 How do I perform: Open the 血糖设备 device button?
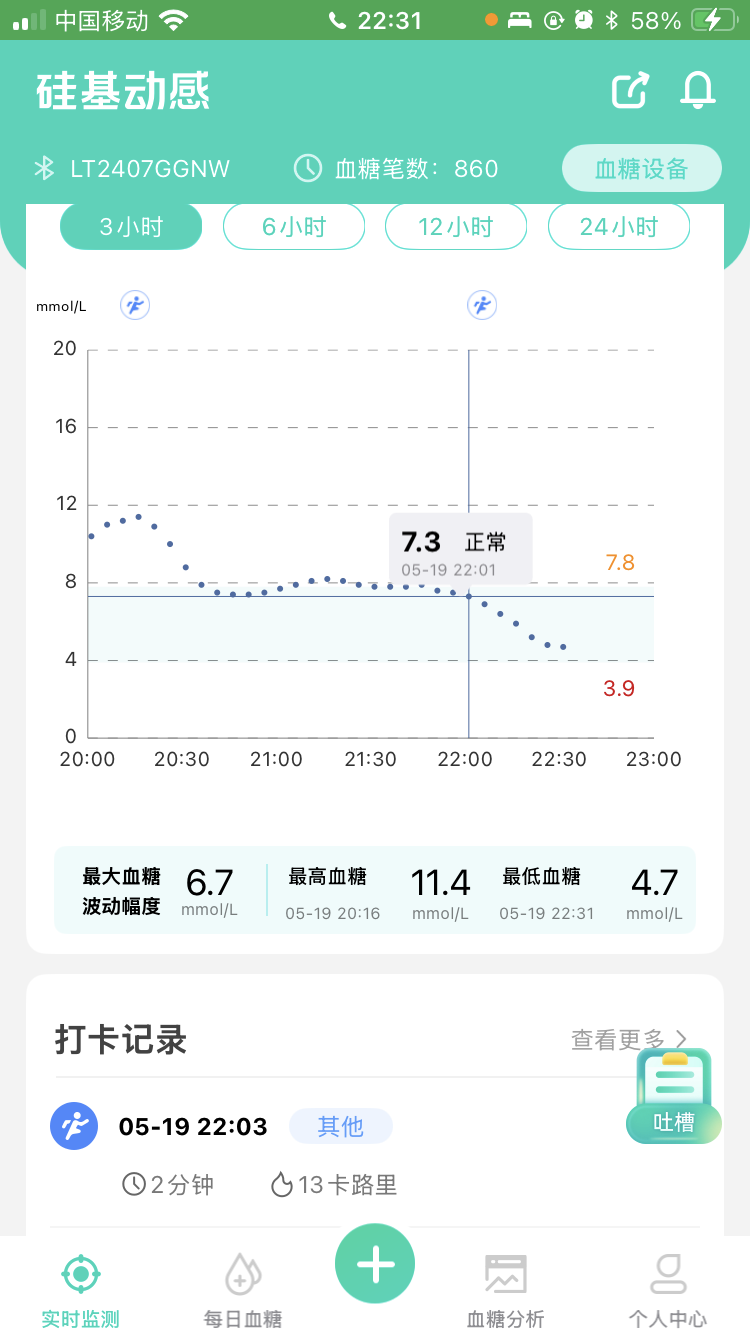coord(641,168)
